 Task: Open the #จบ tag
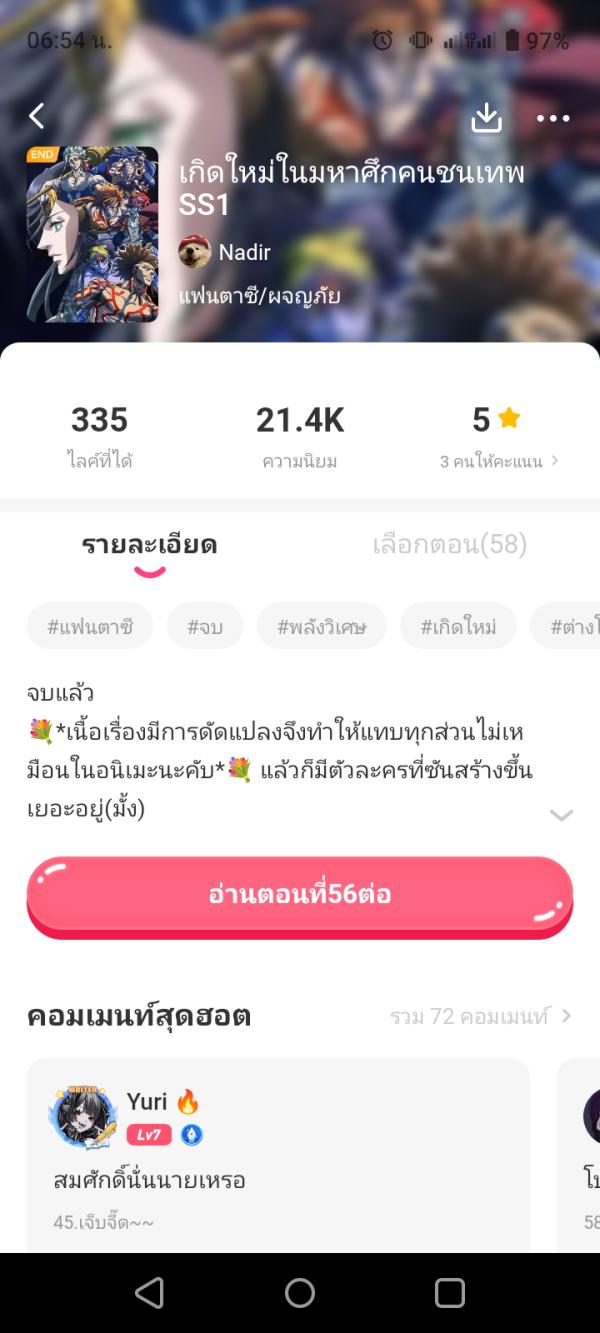tap(205, 627)
